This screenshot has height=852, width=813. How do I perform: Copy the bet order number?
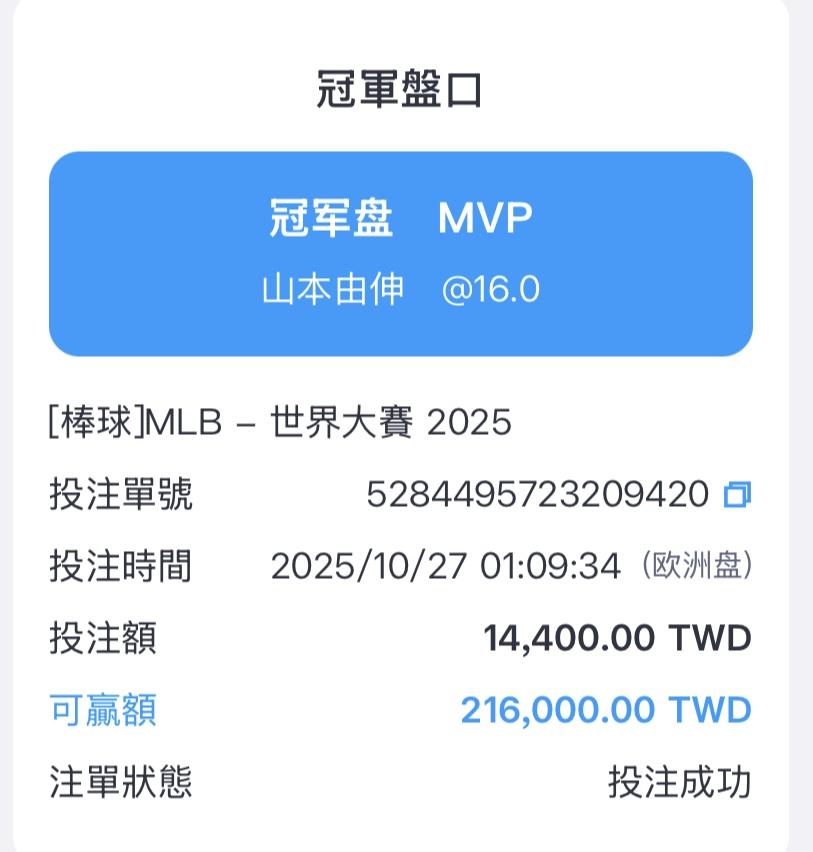tap(737, 494)
